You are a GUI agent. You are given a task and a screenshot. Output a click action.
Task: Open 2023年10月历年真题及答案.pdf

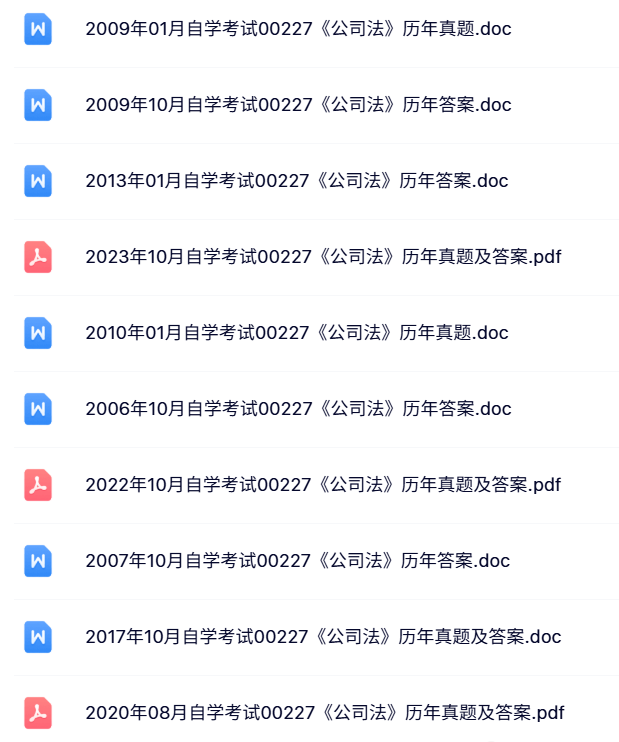[323, 257]
